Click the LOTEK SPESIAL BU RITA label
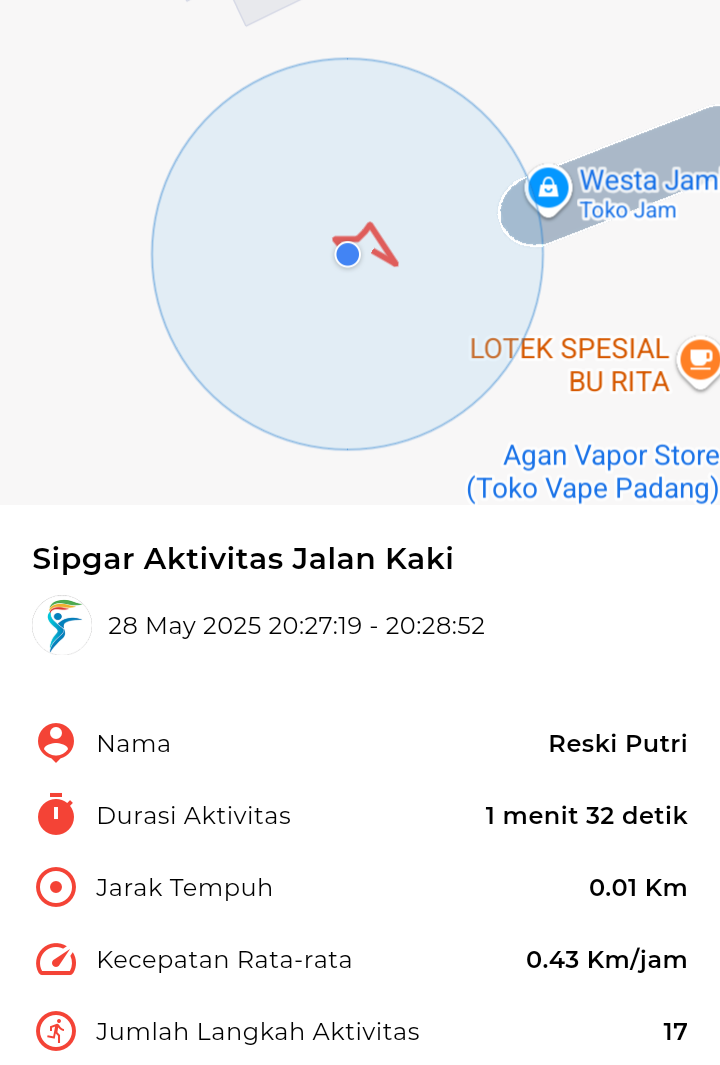 point(568,364)
